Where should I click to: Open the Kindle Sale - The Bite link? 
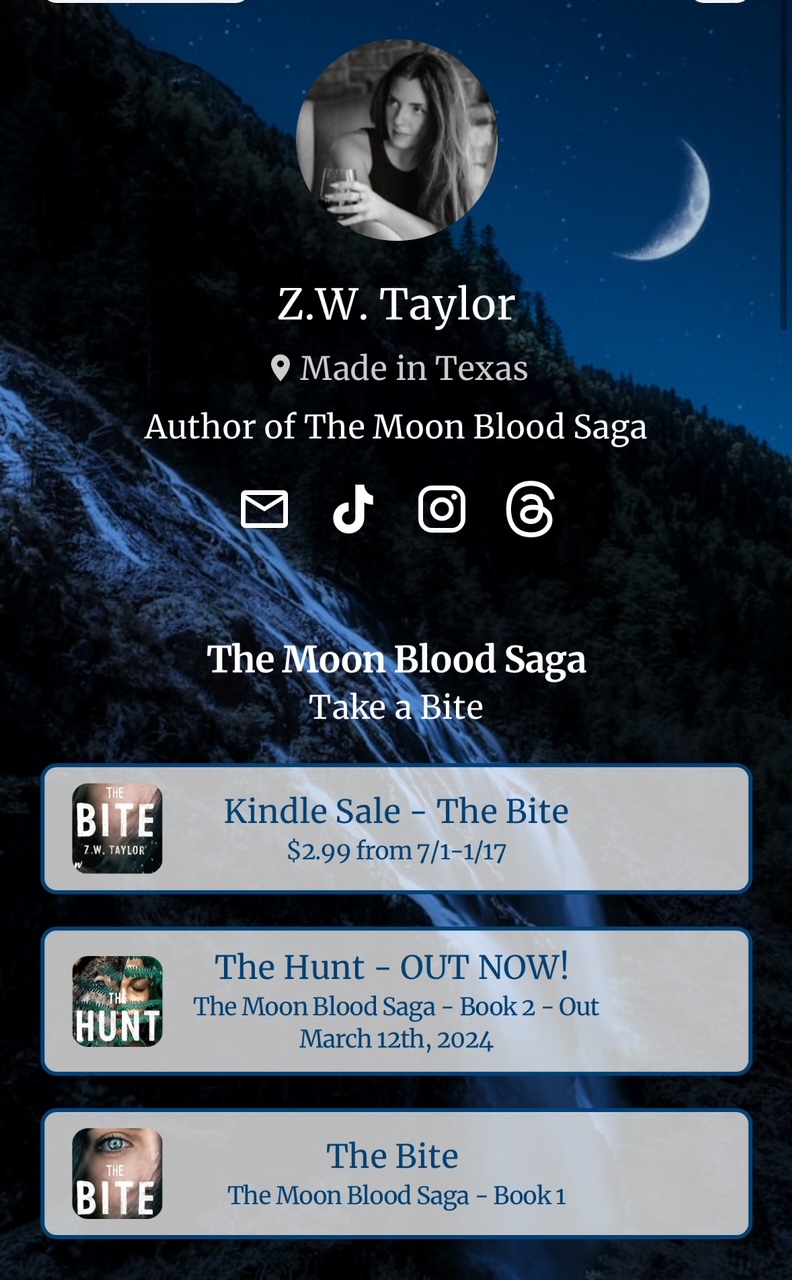point(396,829)
